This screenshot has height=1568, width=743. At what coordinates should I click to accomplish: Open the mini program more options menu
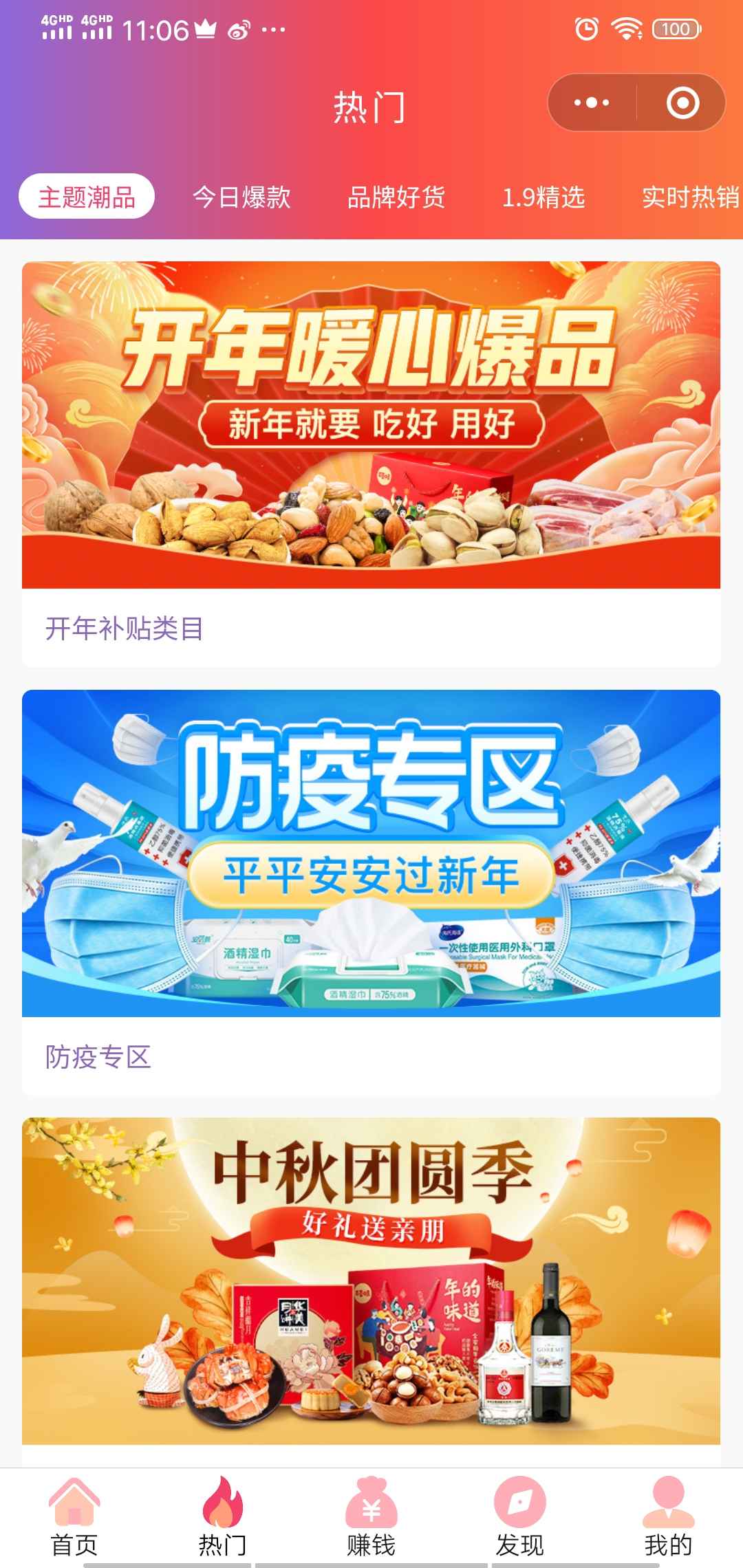coord(592,103)
